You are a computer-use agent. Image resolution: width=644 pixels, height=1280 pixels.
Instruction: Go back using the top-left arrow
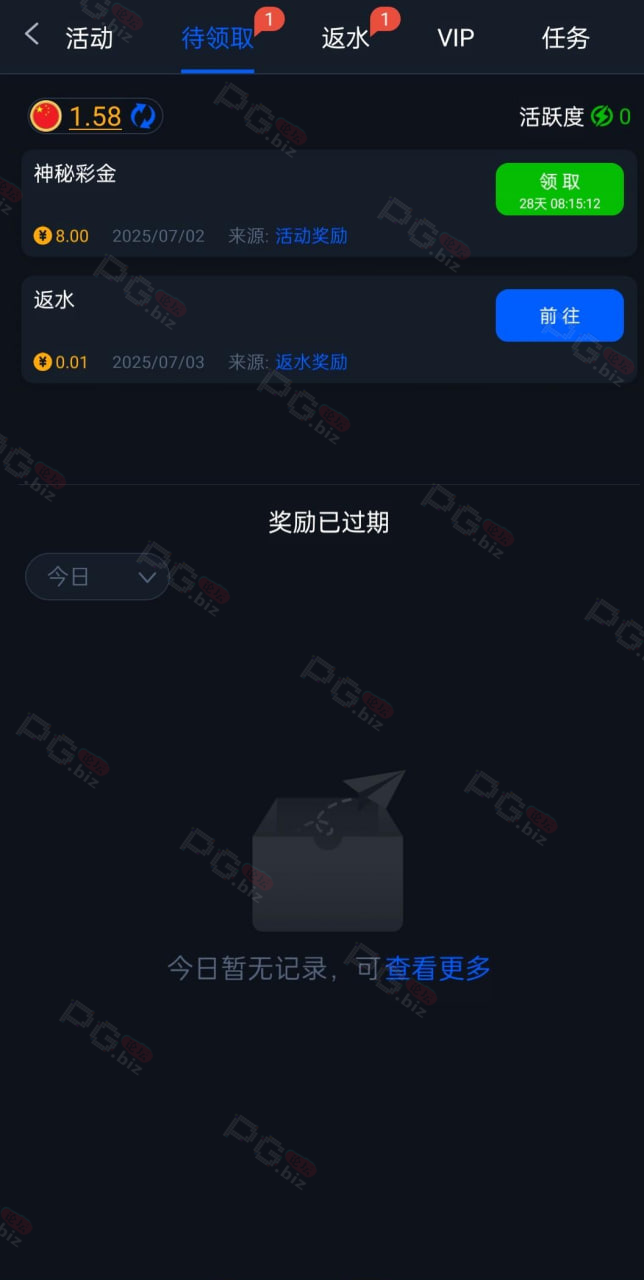32,35
